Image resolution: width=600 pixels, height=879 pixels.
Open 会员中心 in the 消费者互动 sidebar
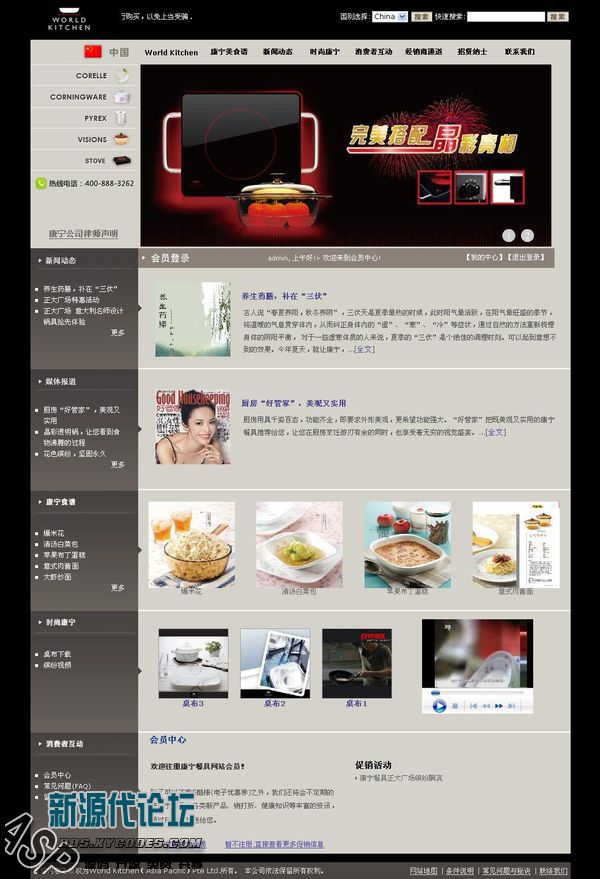pyautogui.click(x=57, y=775)
